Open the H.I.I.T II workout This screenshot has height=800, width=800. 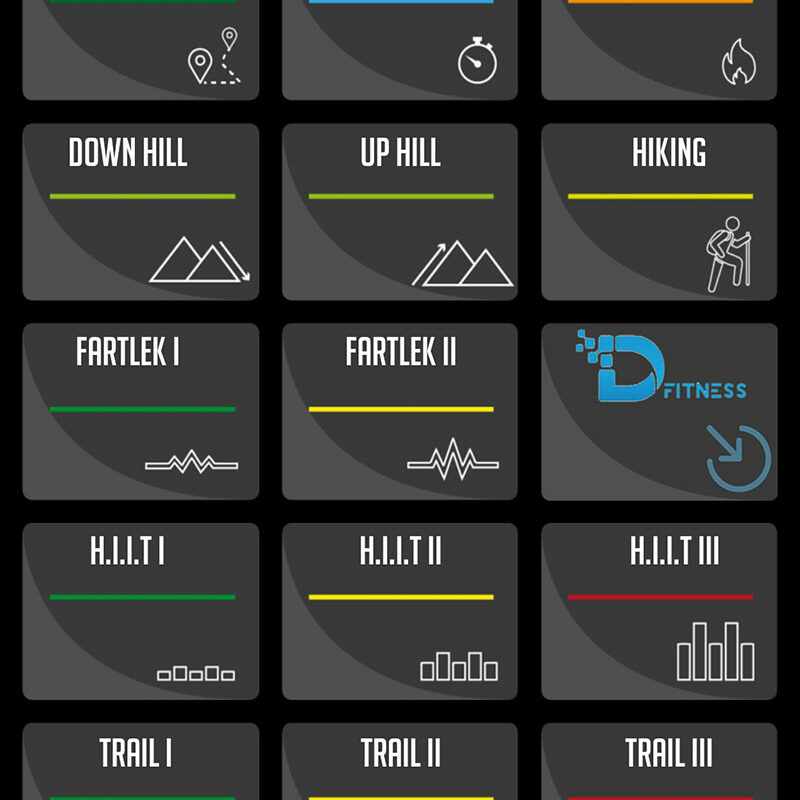[400, 611]
